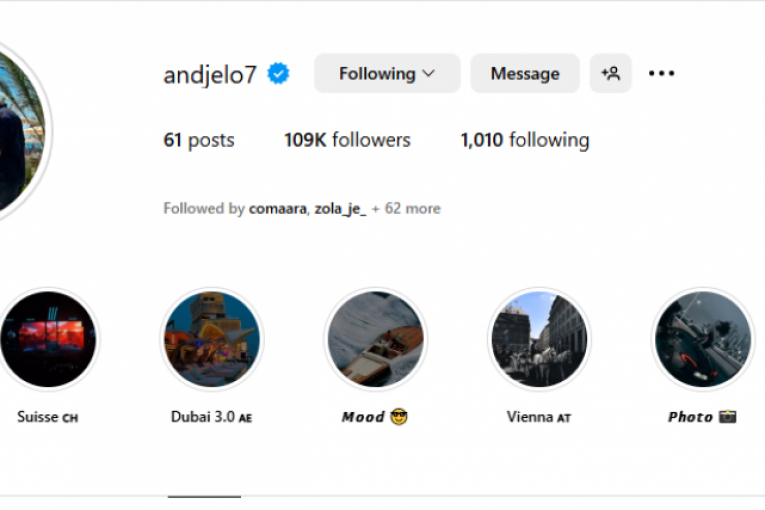Viewport: 765px width, 510px height.
Task: Open zola_je_'s profile from Followed by
Action: click(x=340, y=209)
